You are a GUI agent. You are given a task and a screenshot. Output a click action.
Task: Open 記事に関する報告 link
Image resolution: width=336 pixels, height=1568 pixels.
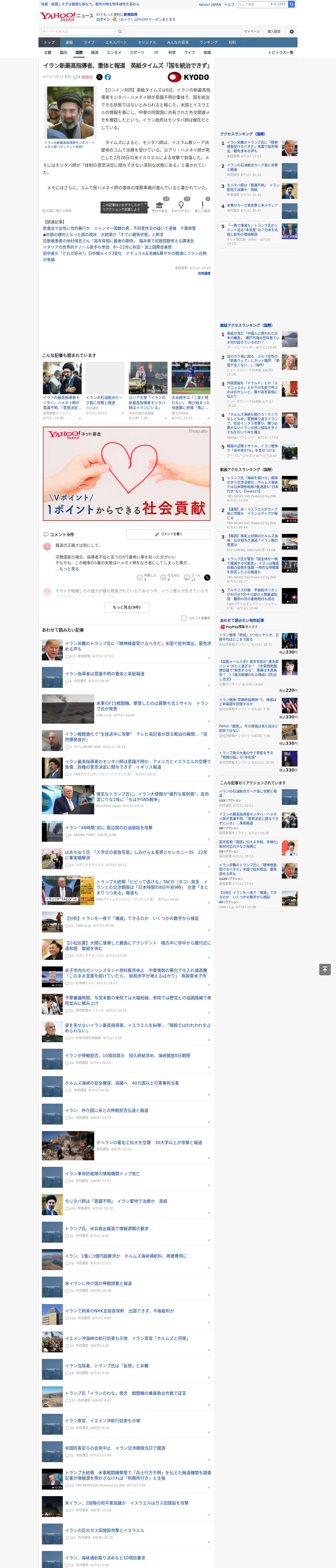coord(57,211)
